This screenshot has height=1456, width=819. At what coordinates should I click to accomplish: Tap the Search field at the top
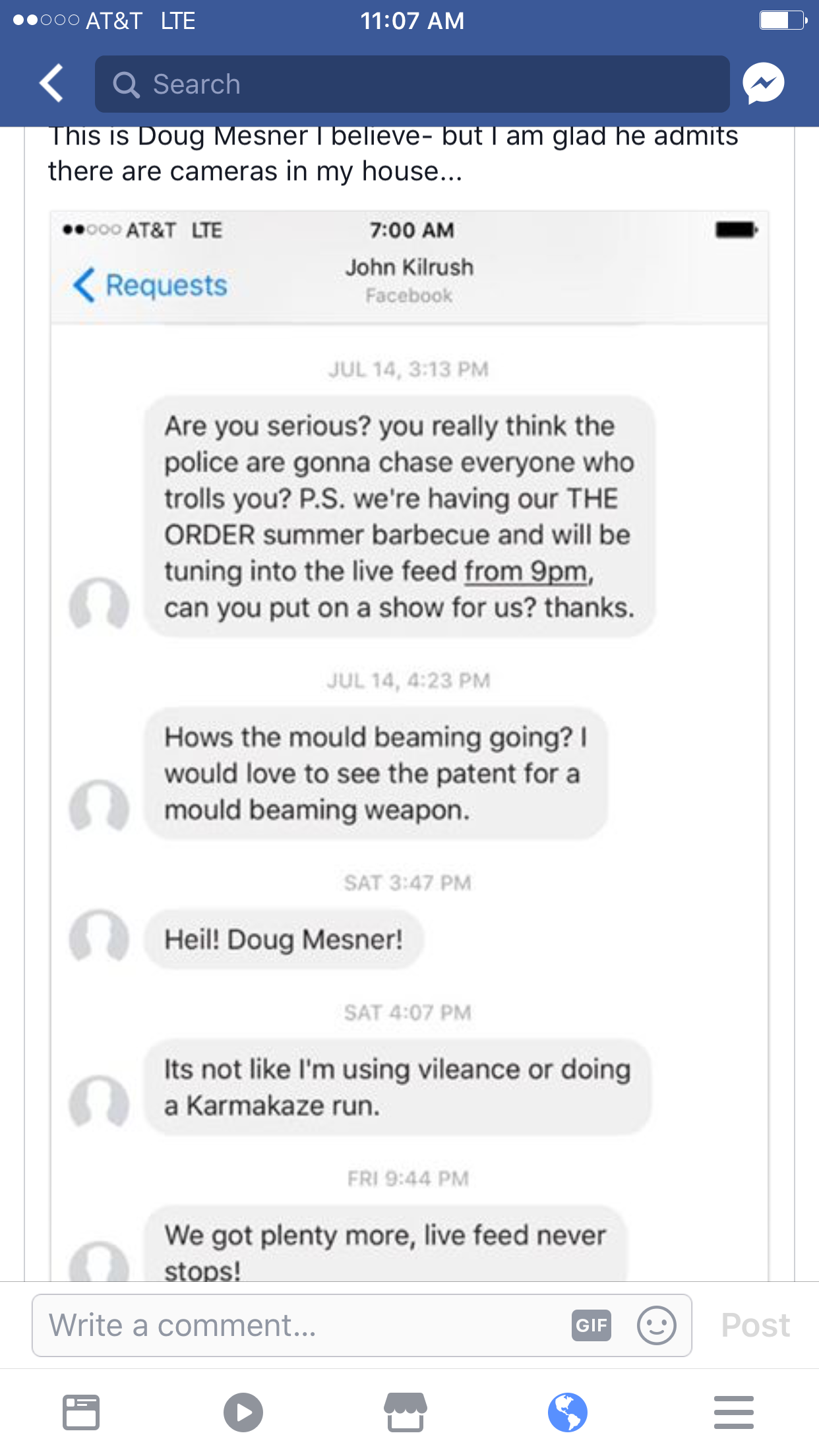tap(412, 84)
